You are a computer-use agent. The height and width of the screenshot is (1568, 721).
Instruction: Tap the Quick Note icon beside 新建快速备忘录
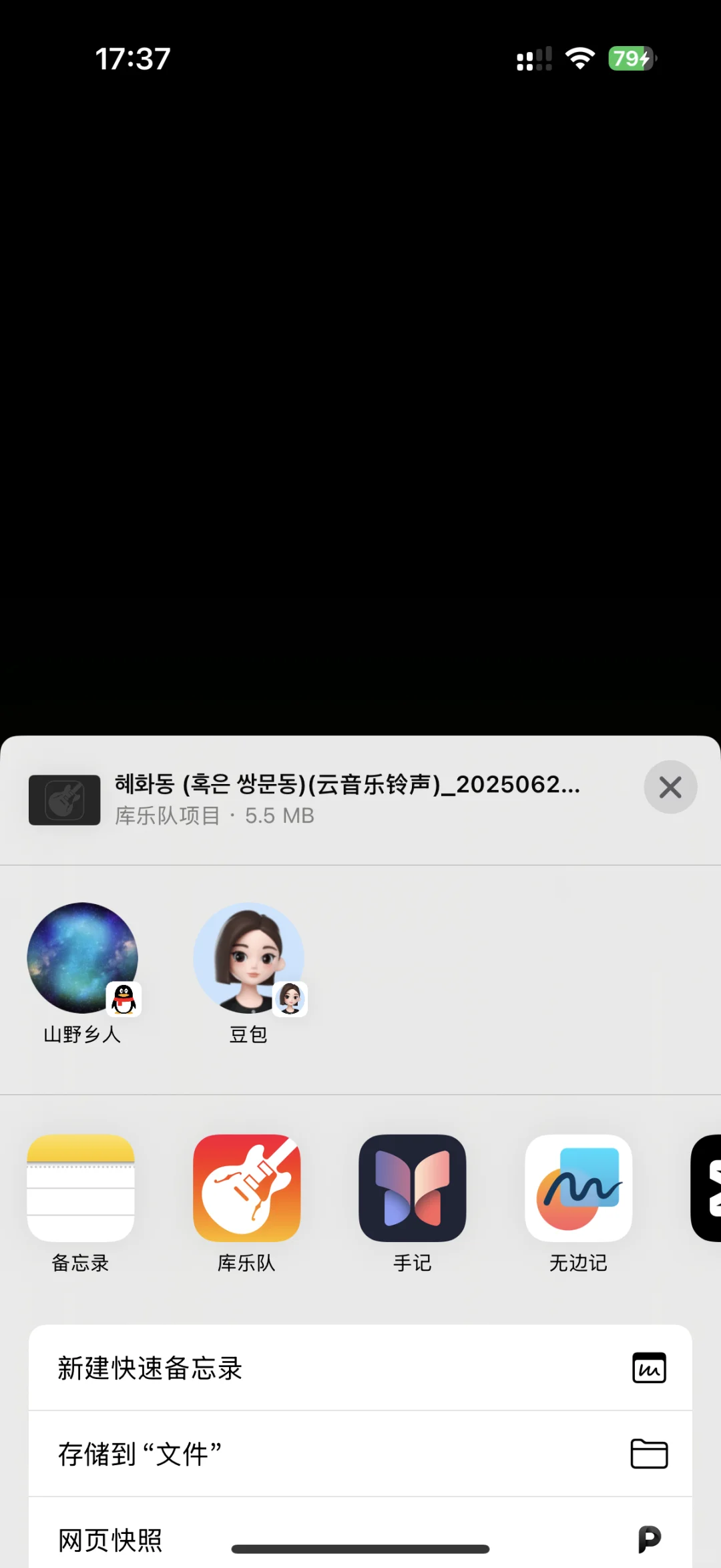coord(649,1368)
